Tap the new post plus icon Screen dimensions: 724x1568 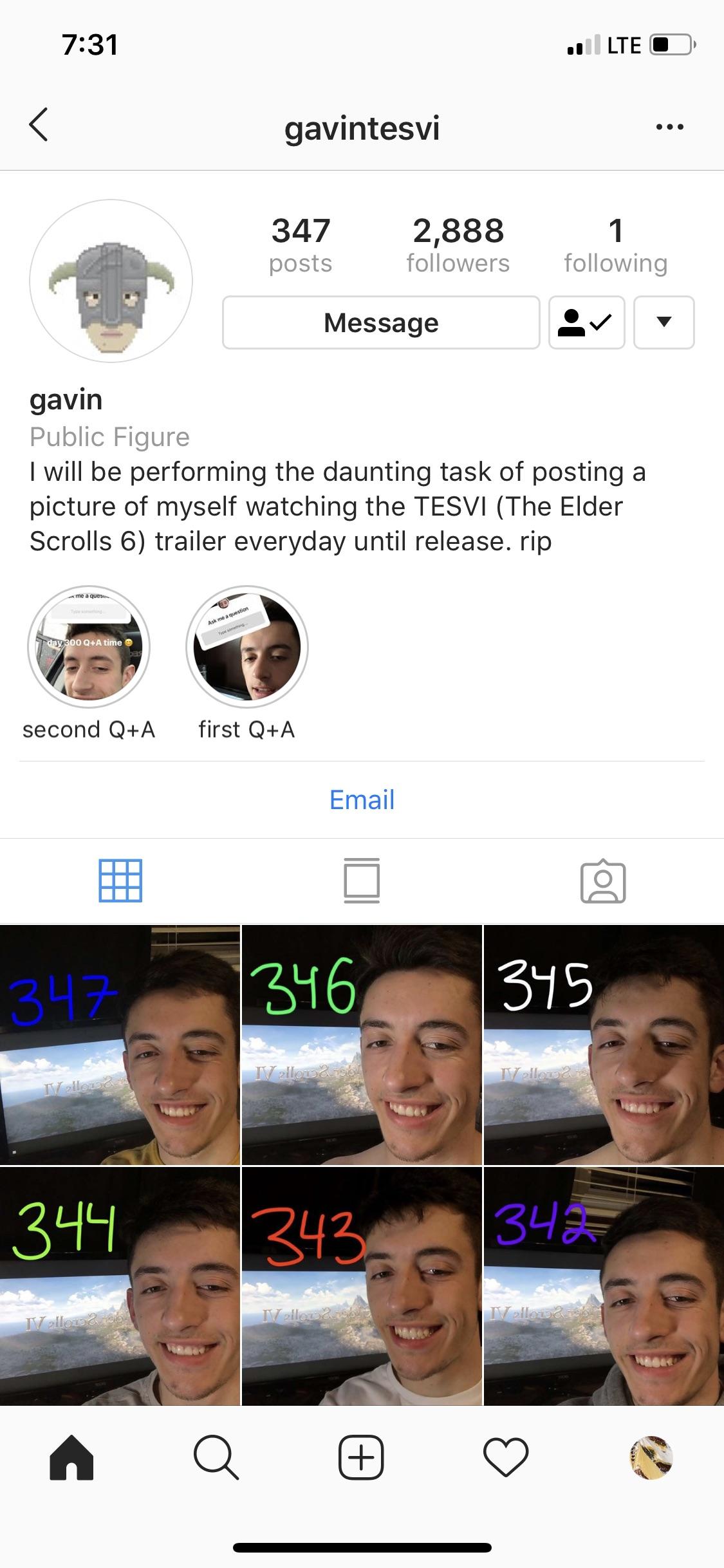362,1457
